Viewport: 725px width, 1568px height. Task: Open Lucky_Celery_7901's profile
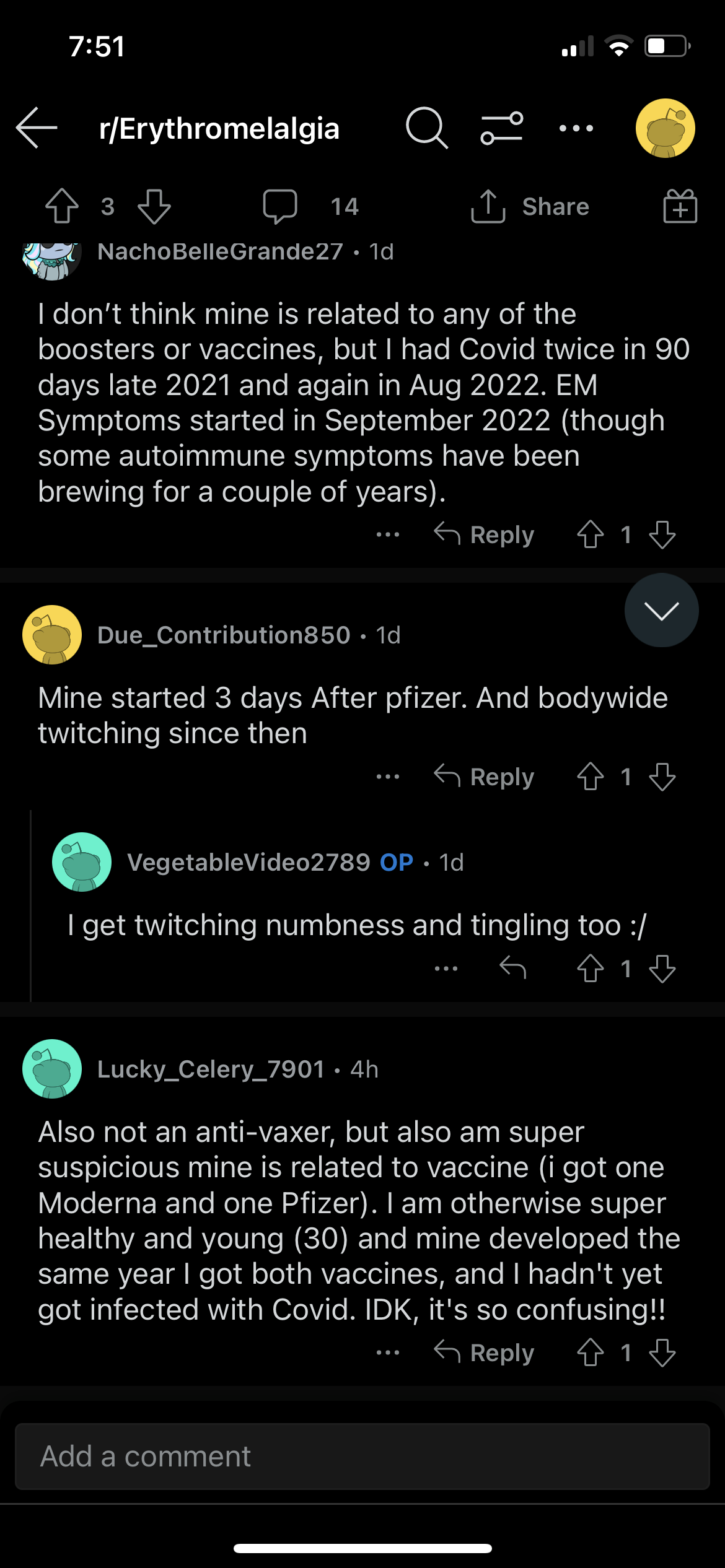click(211, 1069)
